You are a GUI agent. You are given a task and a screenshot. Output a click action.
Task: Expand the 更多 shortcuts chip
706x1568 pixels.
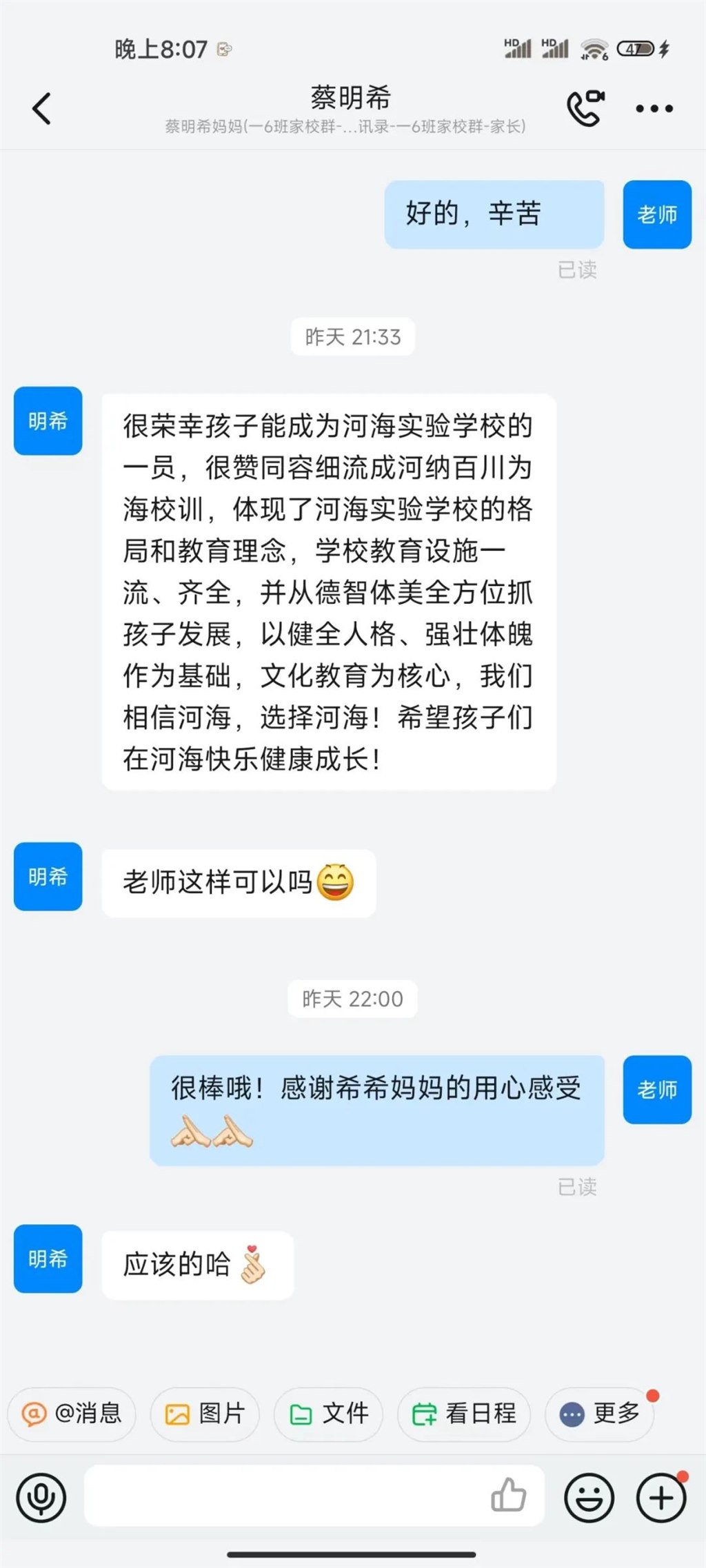[x=600, y=1414]
